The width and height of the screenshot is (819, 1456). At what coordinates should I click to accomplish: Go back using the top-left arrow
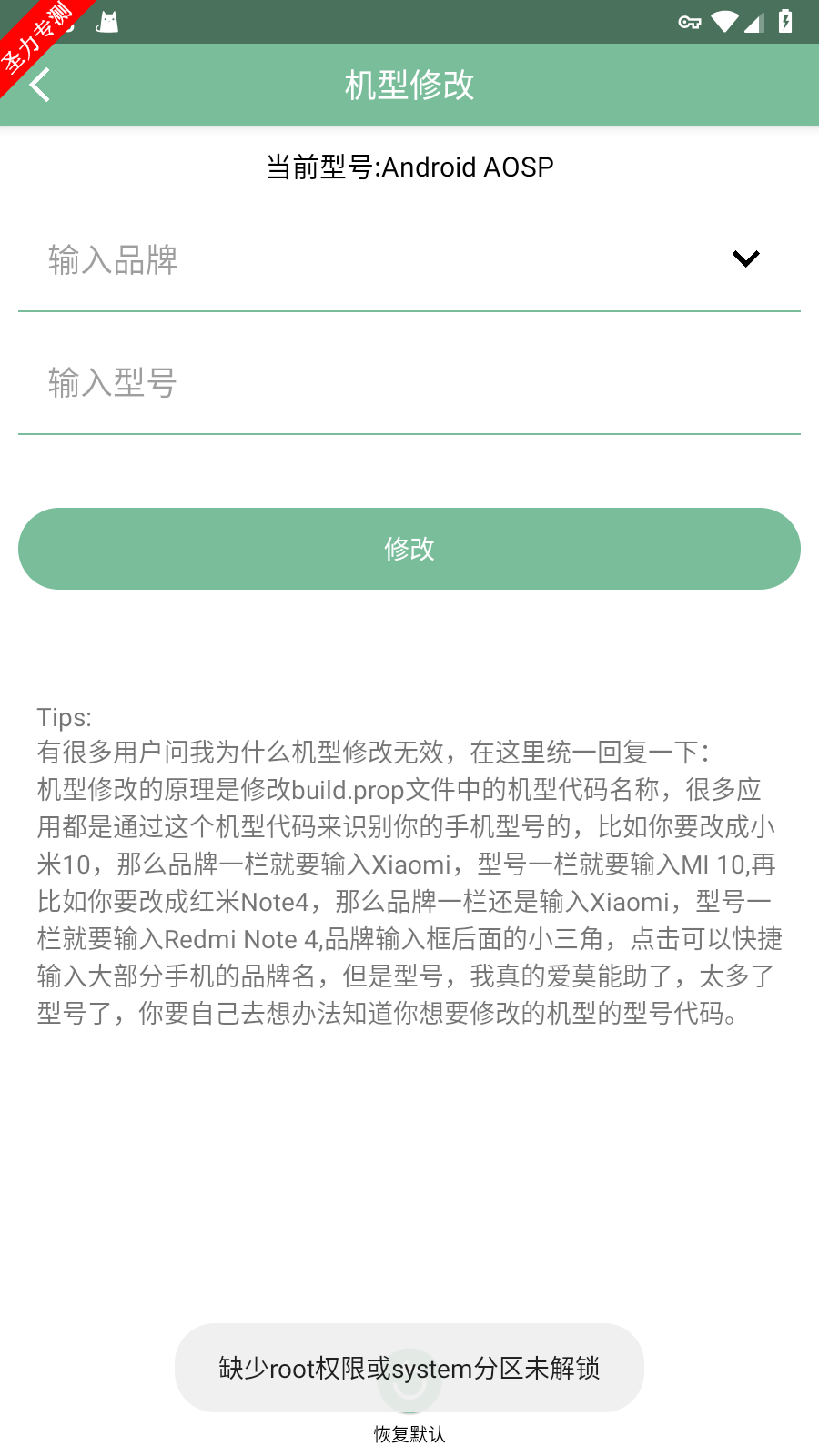tap(40, 85)
